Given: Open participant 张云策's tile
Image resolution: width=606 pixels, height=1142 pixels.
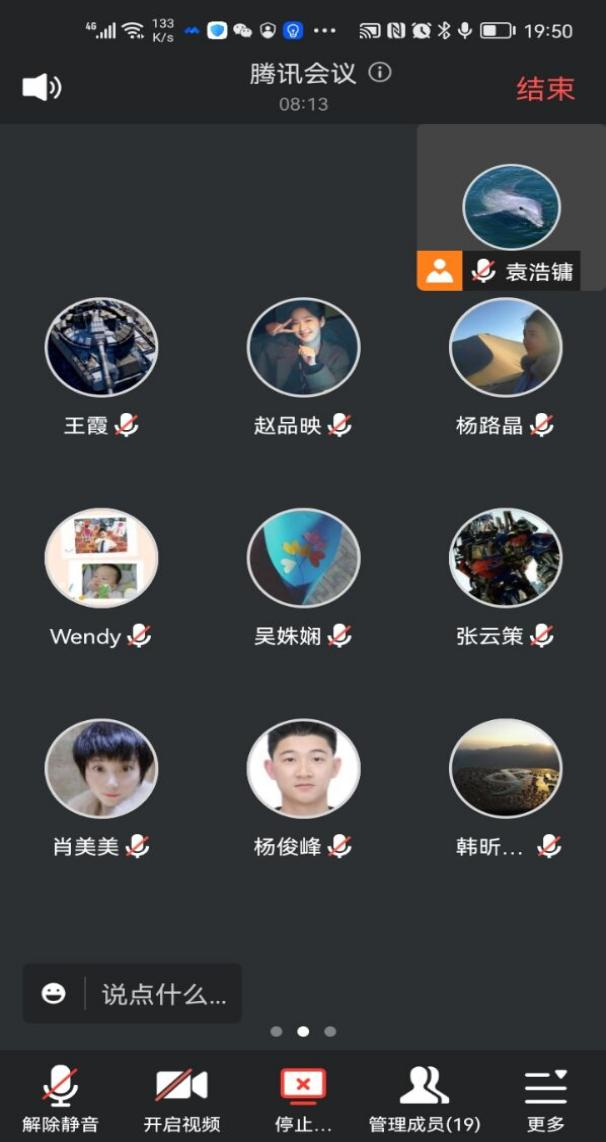Looking at the screenshot, I should (505, 557).
